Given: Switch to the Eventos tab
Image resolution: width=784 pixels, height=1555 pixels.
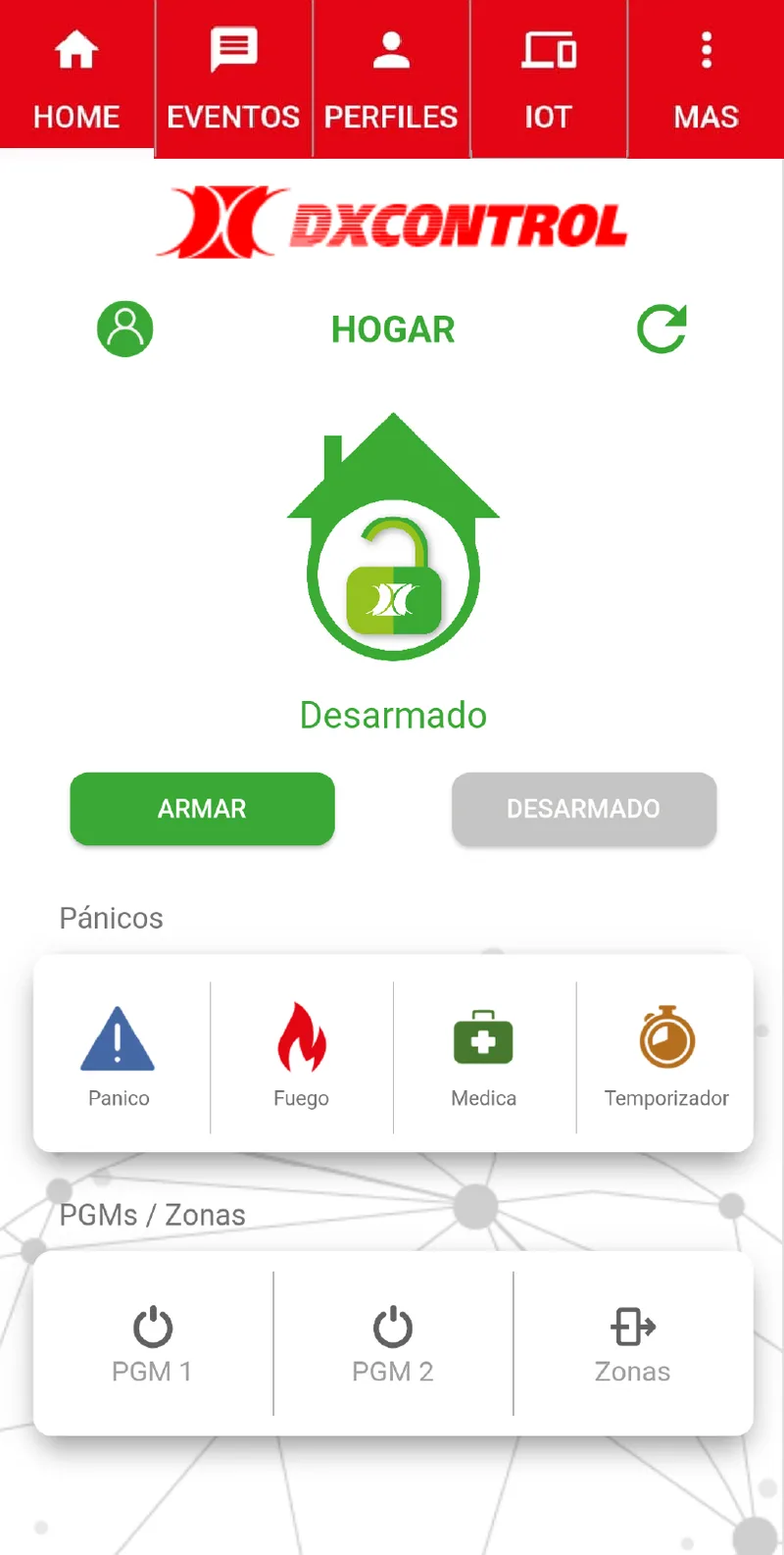Looking at the screenshot, I should pyautogui.click(x=233, y=78).
